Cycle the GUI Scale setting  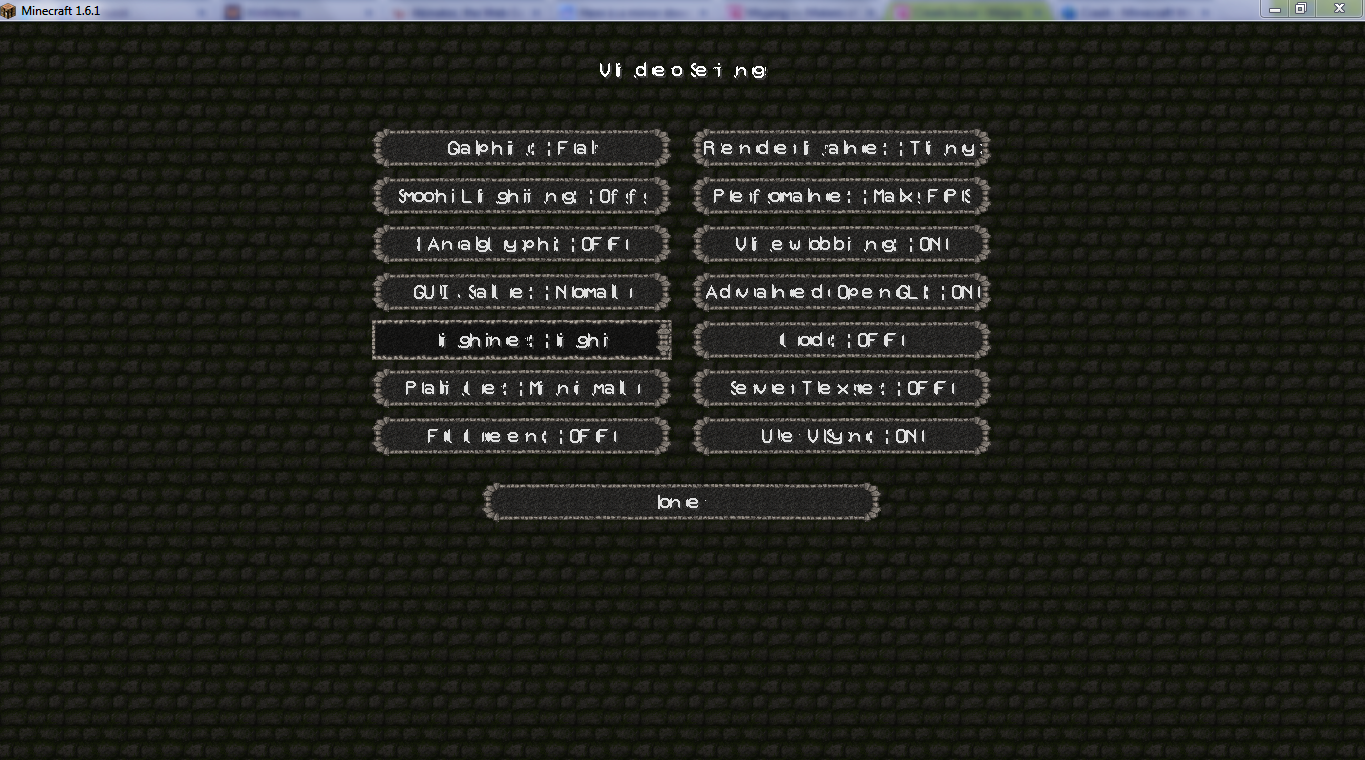point(521,292)
